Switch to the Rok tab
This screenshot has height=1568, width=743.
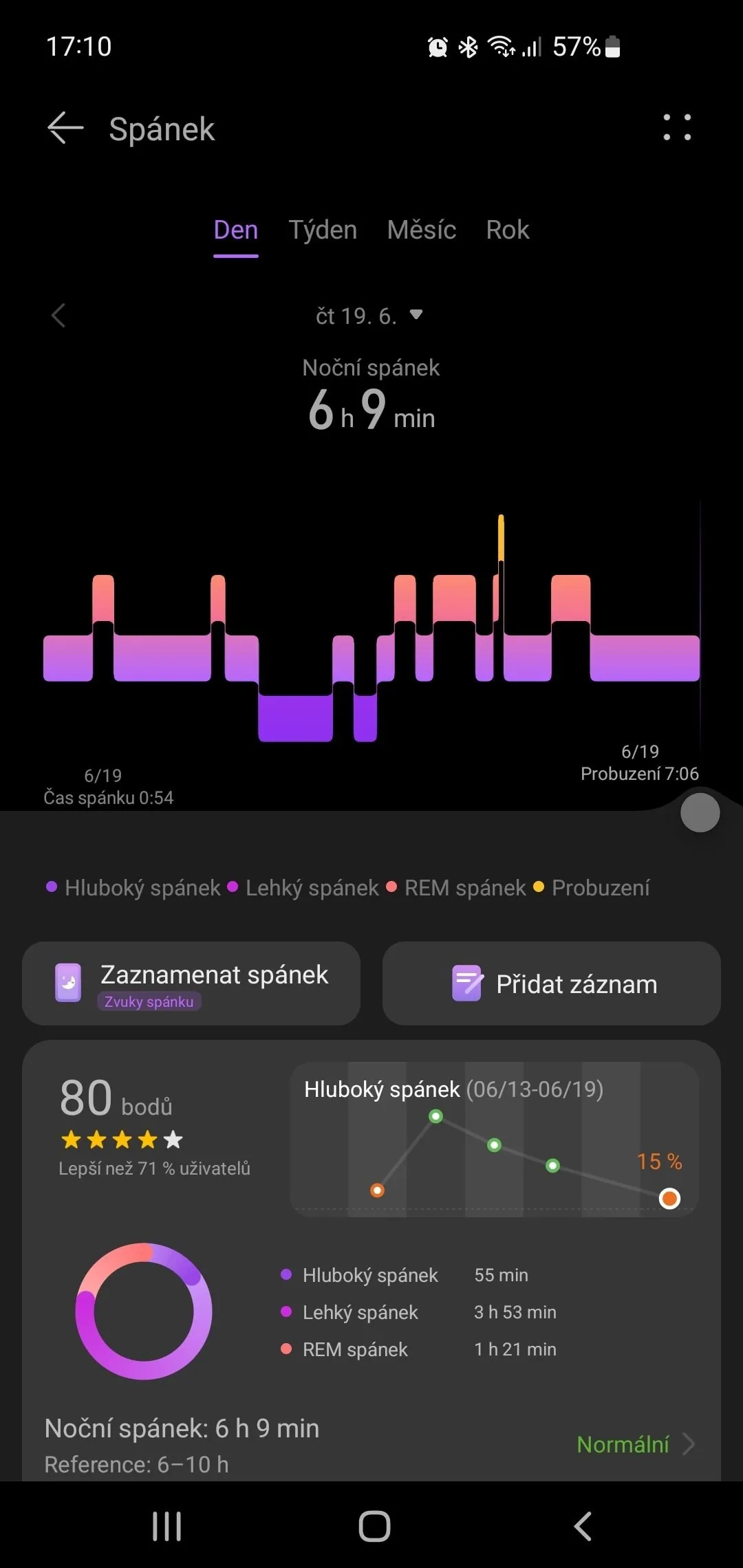tap(507, 230)
